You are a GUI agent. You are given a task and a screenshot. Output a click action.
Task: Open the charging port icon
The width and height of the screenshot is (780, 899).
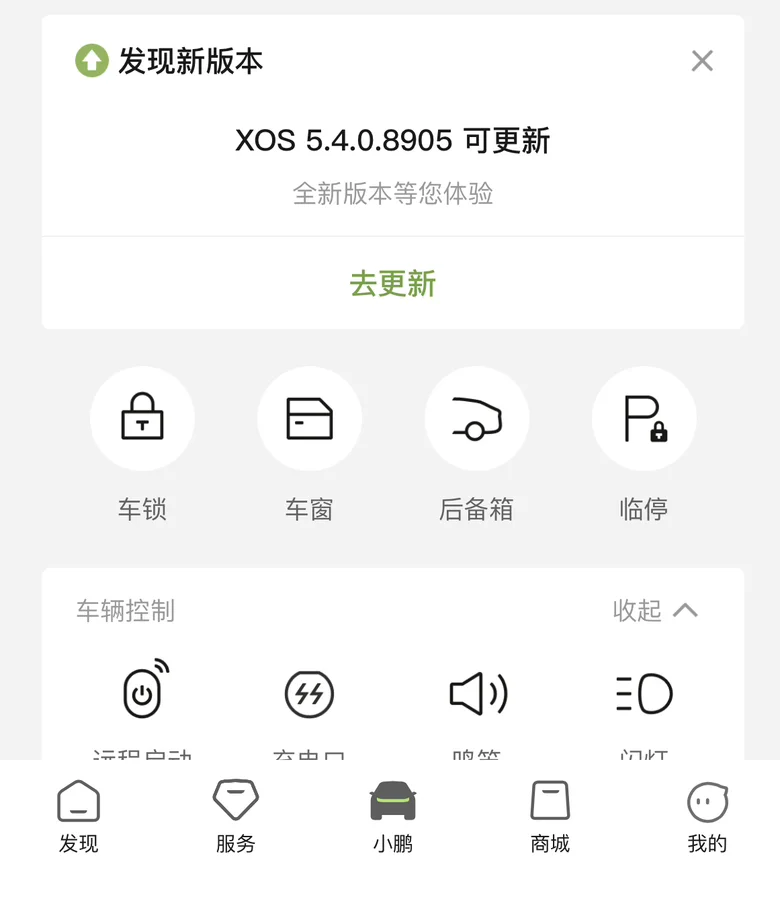pyautogui.click(x=309, y=694)
